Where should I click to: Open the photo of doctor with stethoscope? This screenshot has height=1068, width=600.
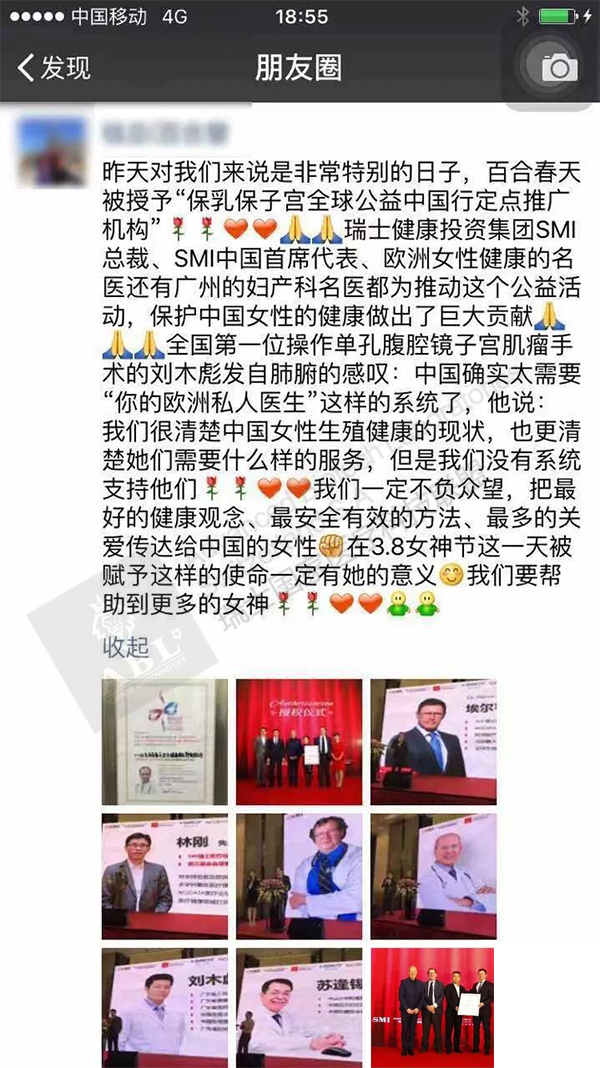pos(433,876)
